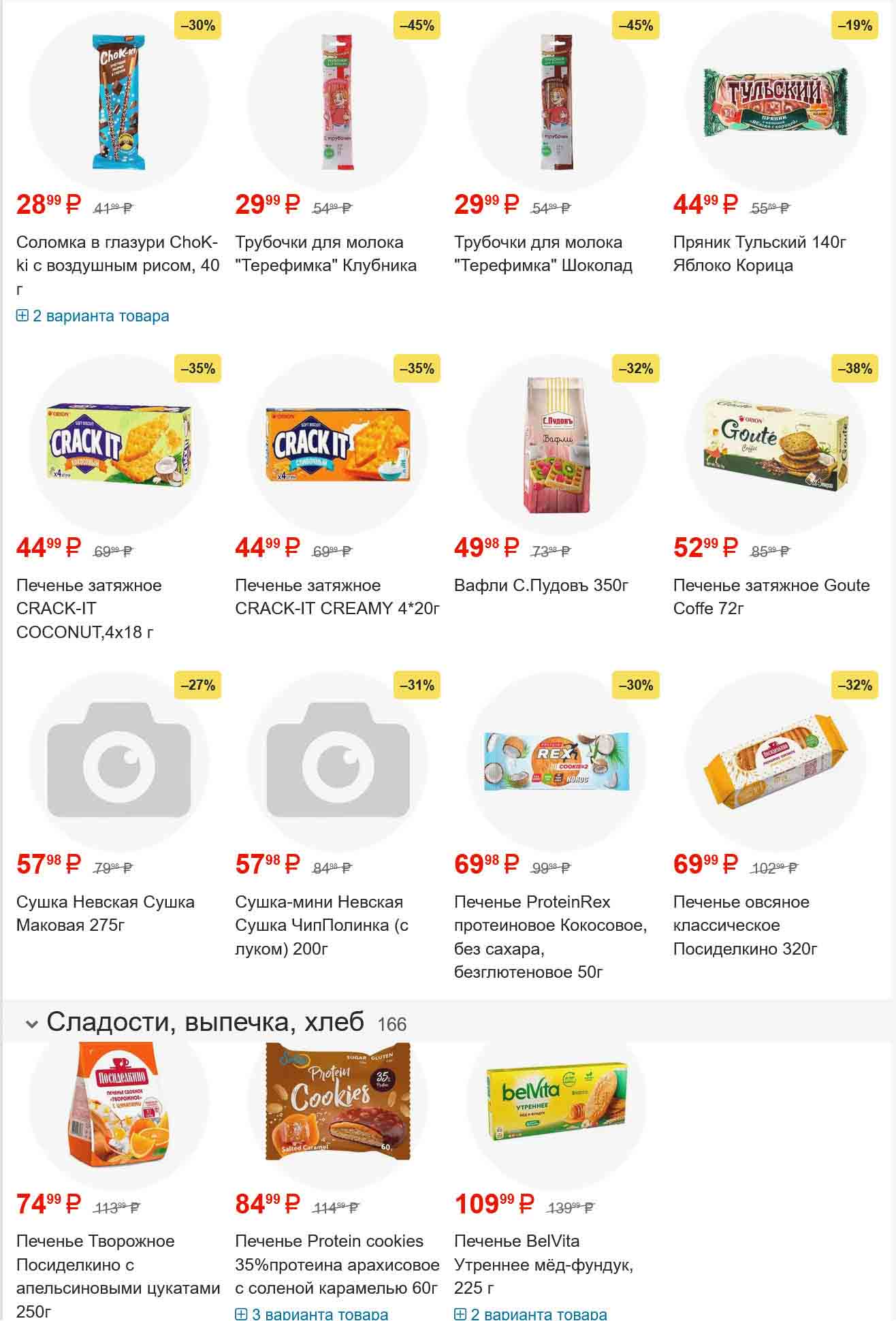Open Посиделкино Творожное cookies with orange
Image resolution: width=896 pixels, height=1321 pixels.
(x=118, y=1275)
